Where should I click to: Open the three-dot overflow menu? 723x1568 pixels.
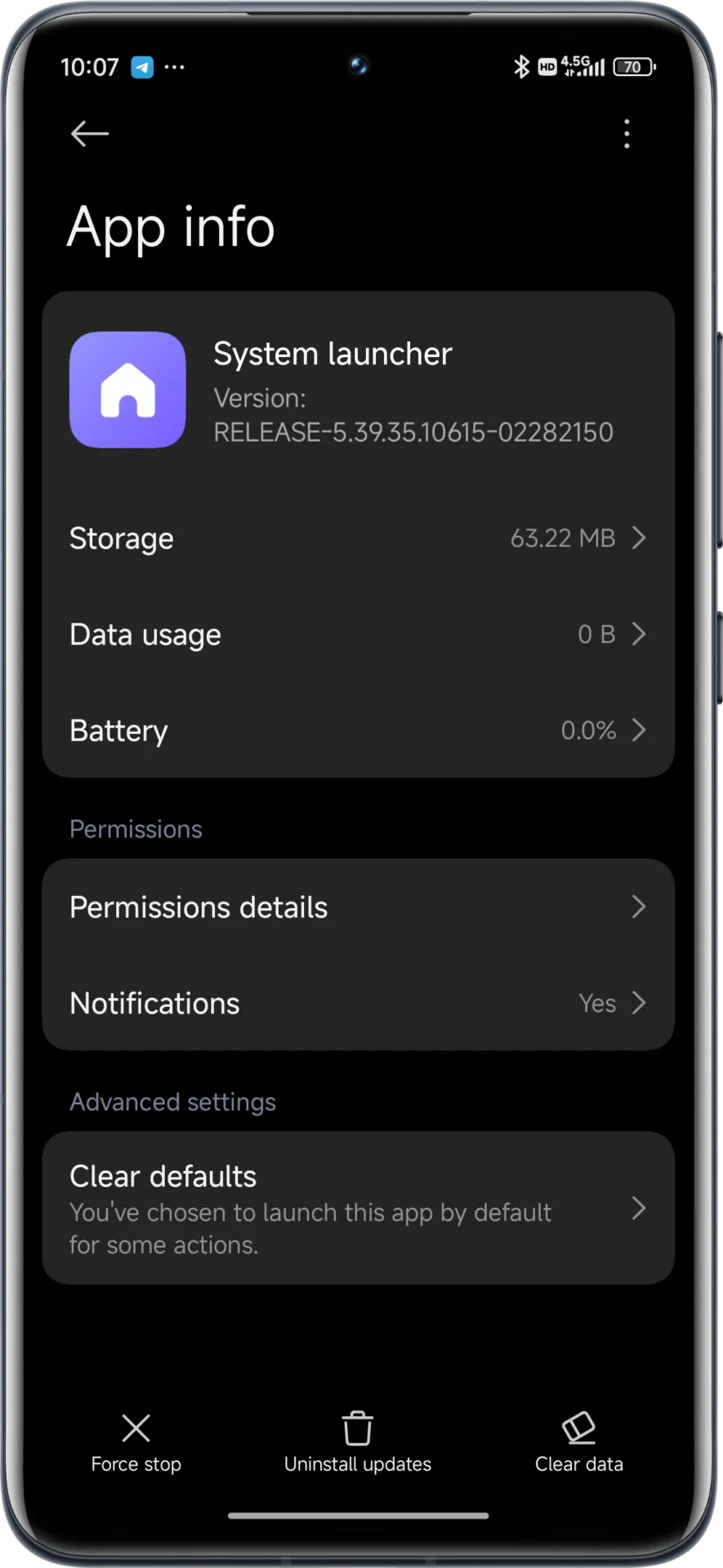[x=627, y=134]
